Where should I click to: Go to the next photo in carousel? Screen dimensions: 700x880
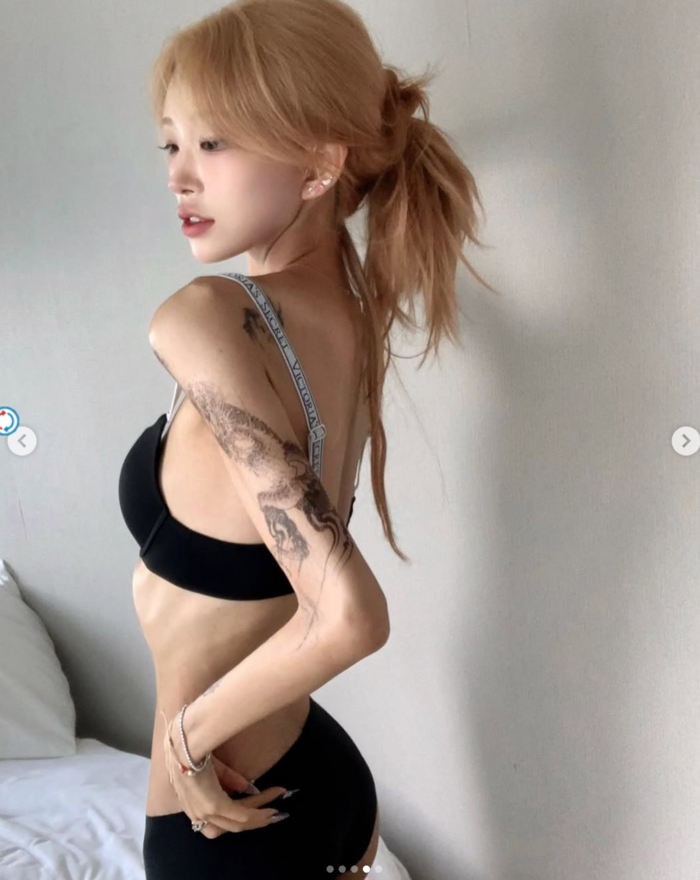(x=685, y=440)
